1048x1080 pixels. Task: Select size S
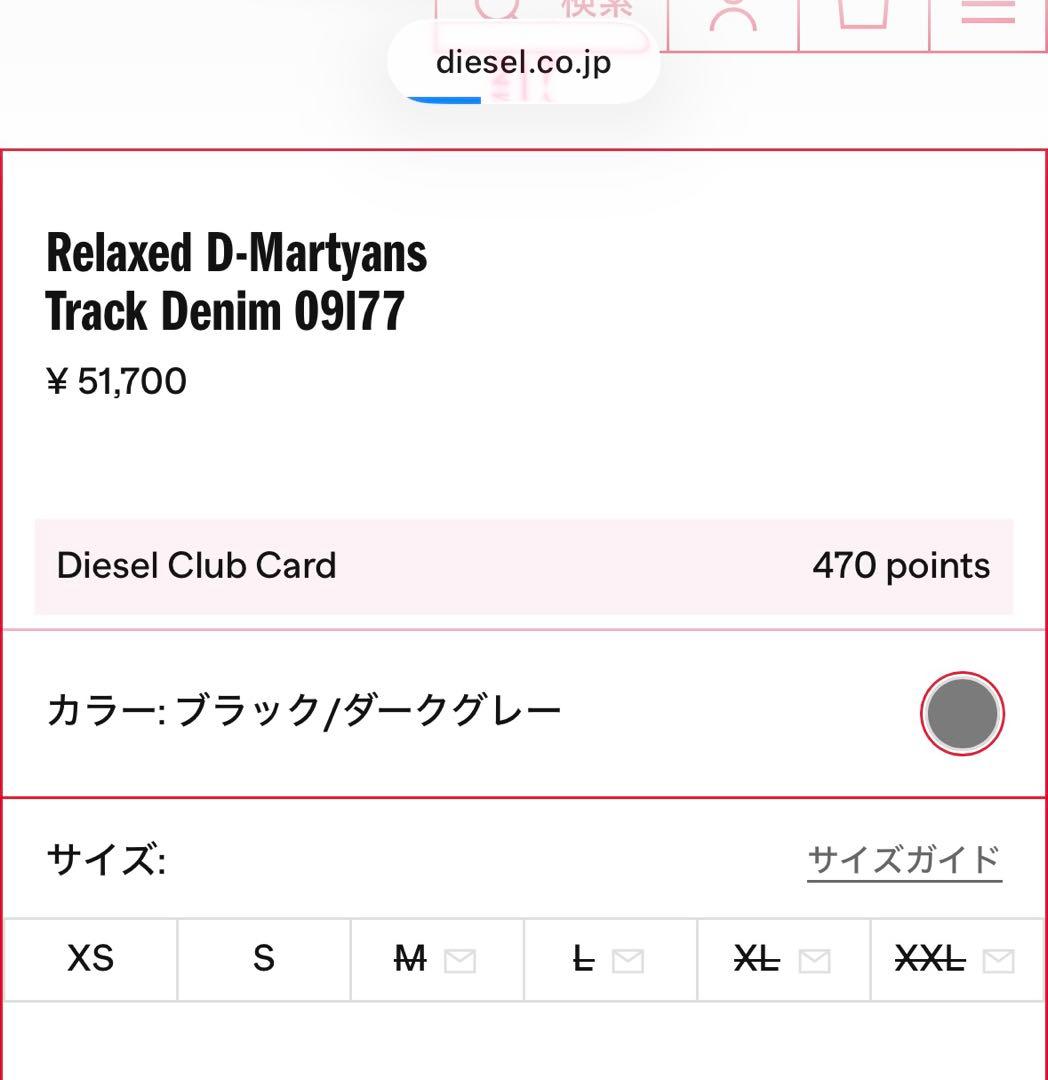tap(263, 959)
